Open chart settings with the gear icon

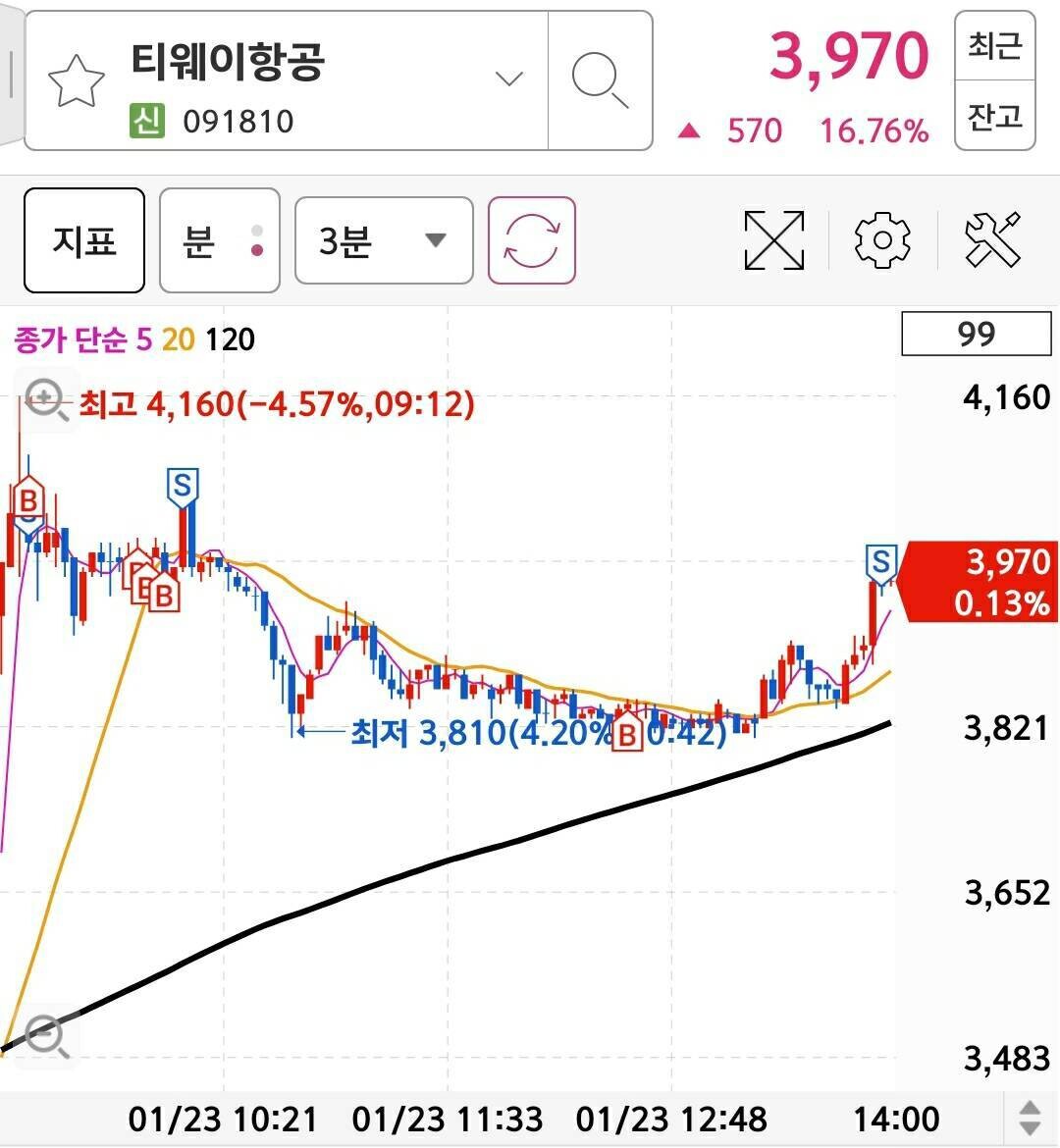(x=881, y=240)
